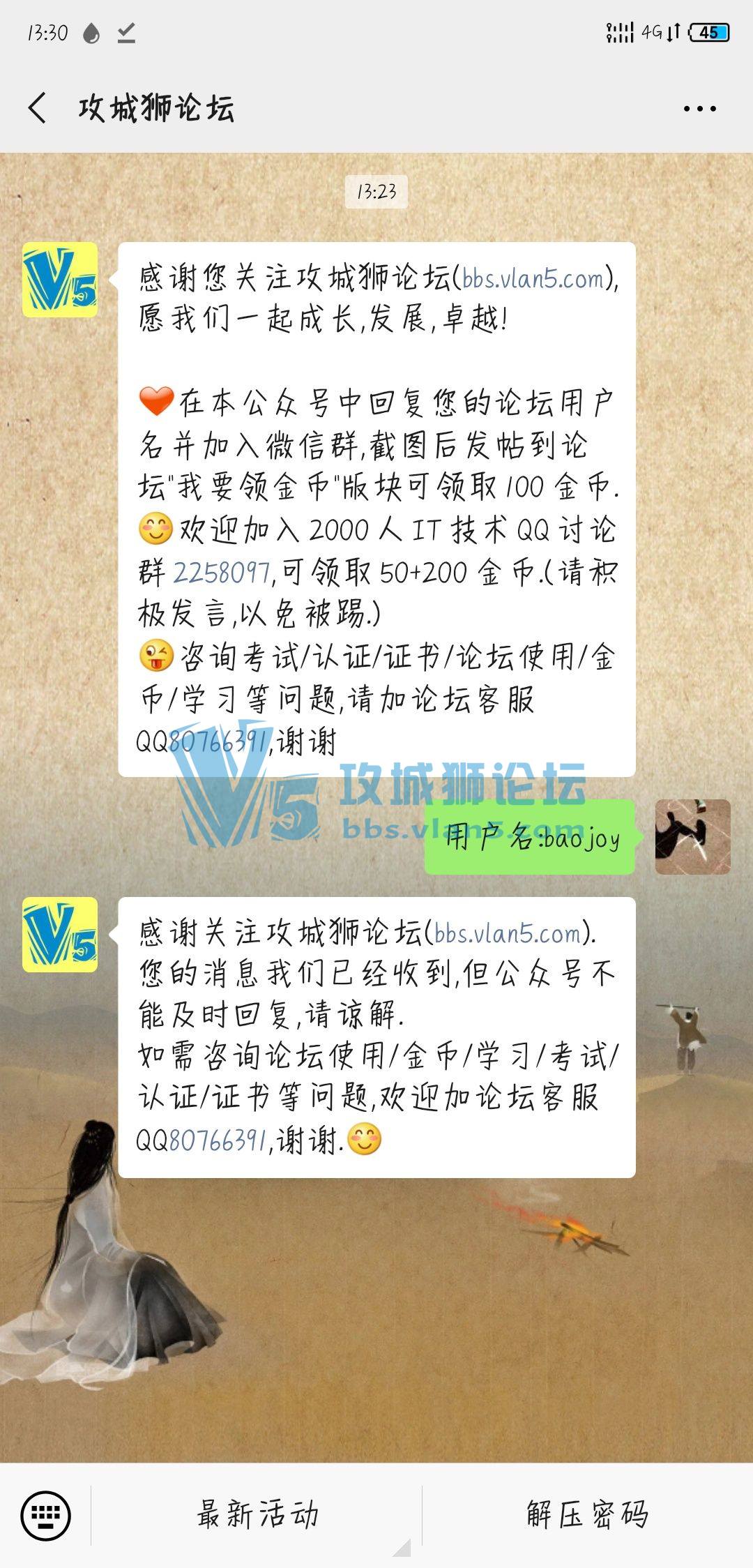Open my profile avatar beside 用户名:baojoy
The width and height of the screenshot is (753, 1568).
[692, 837]
